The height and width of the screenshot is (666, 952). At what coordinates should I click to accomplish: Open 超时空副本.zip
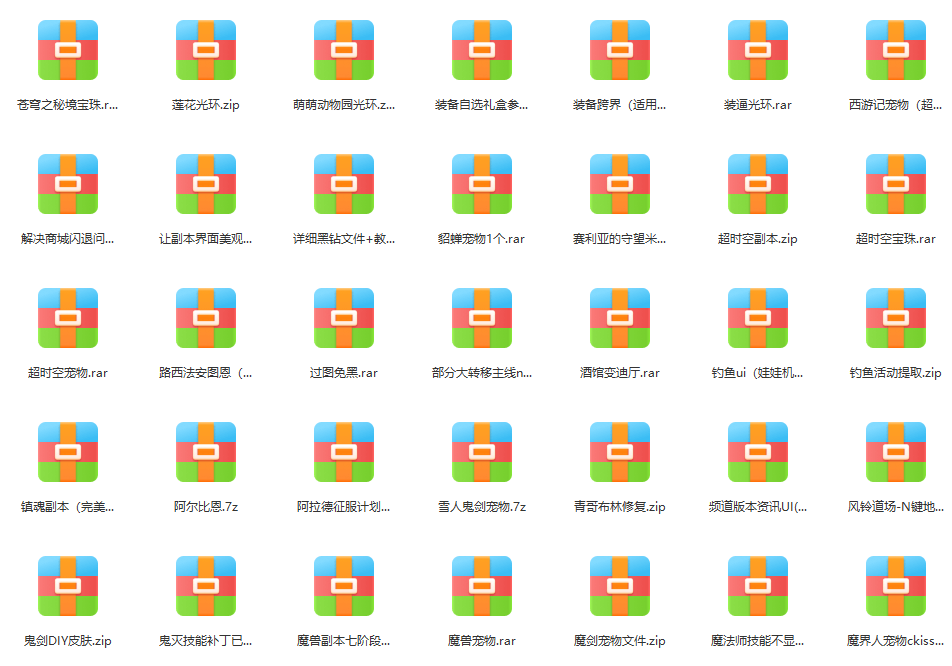[x=758, y=184]
